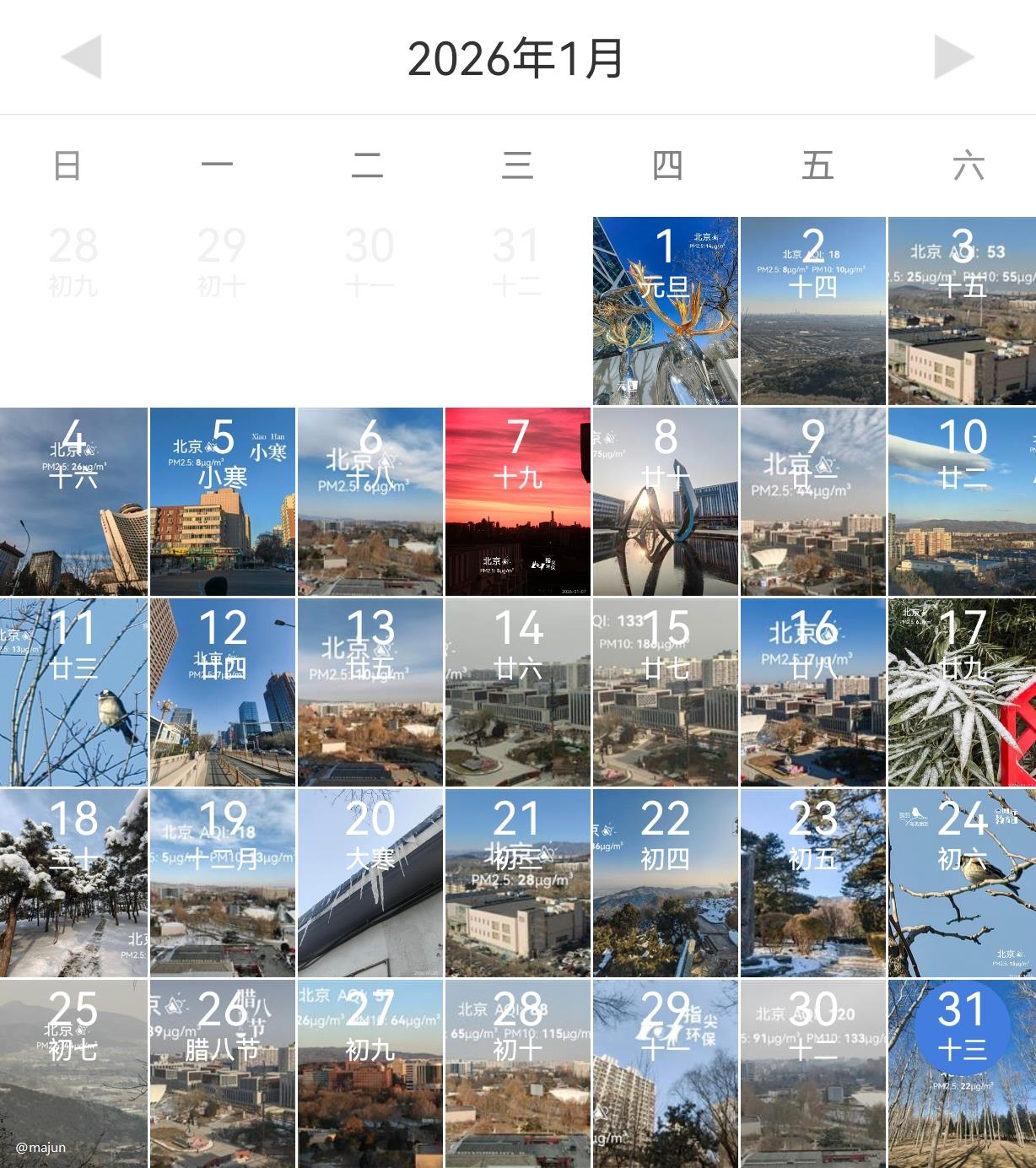Select the red sunset photo on January 7

[x=518, y=502]
